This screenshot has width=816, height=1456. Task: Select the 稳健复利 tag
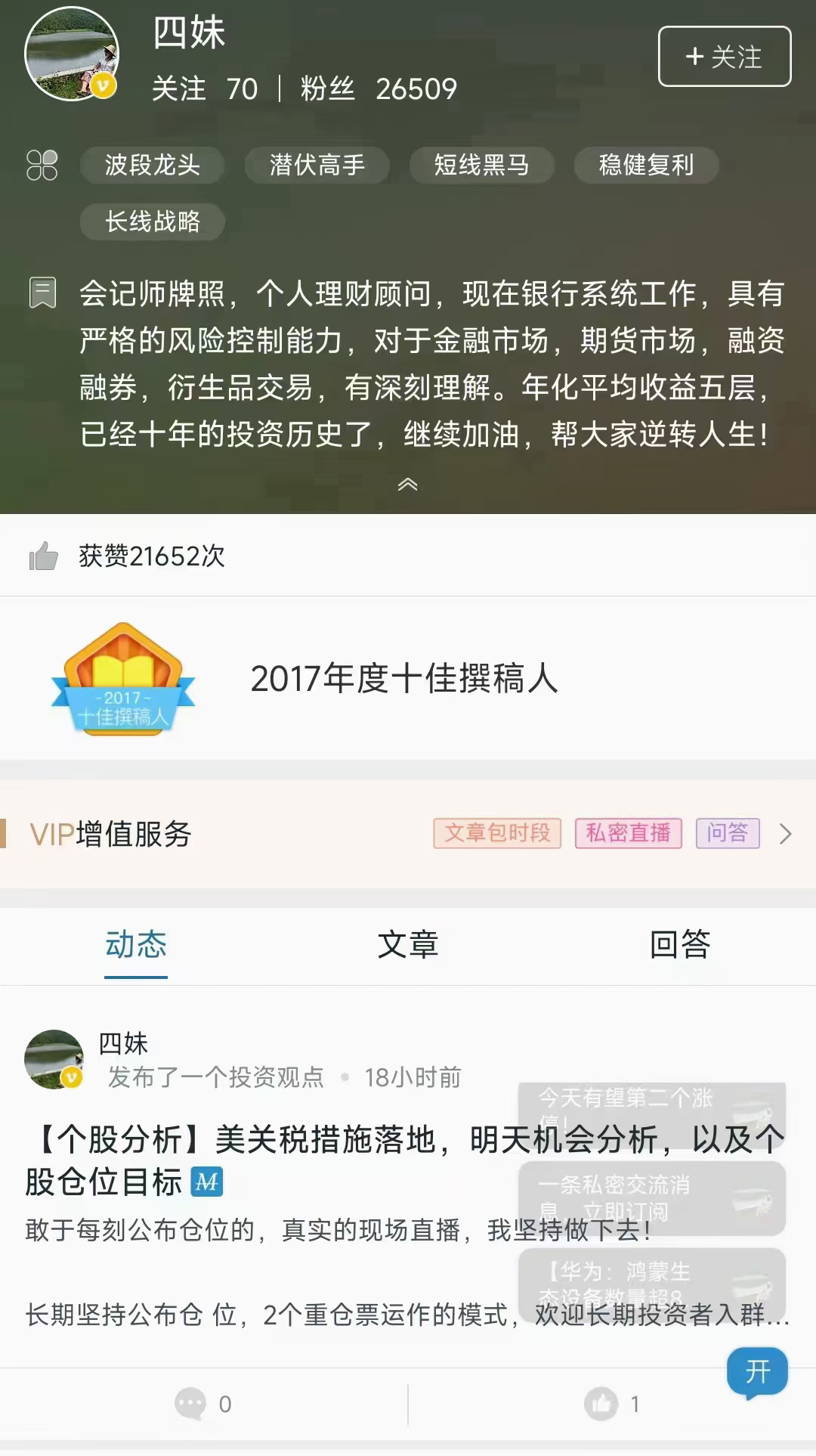645,165
